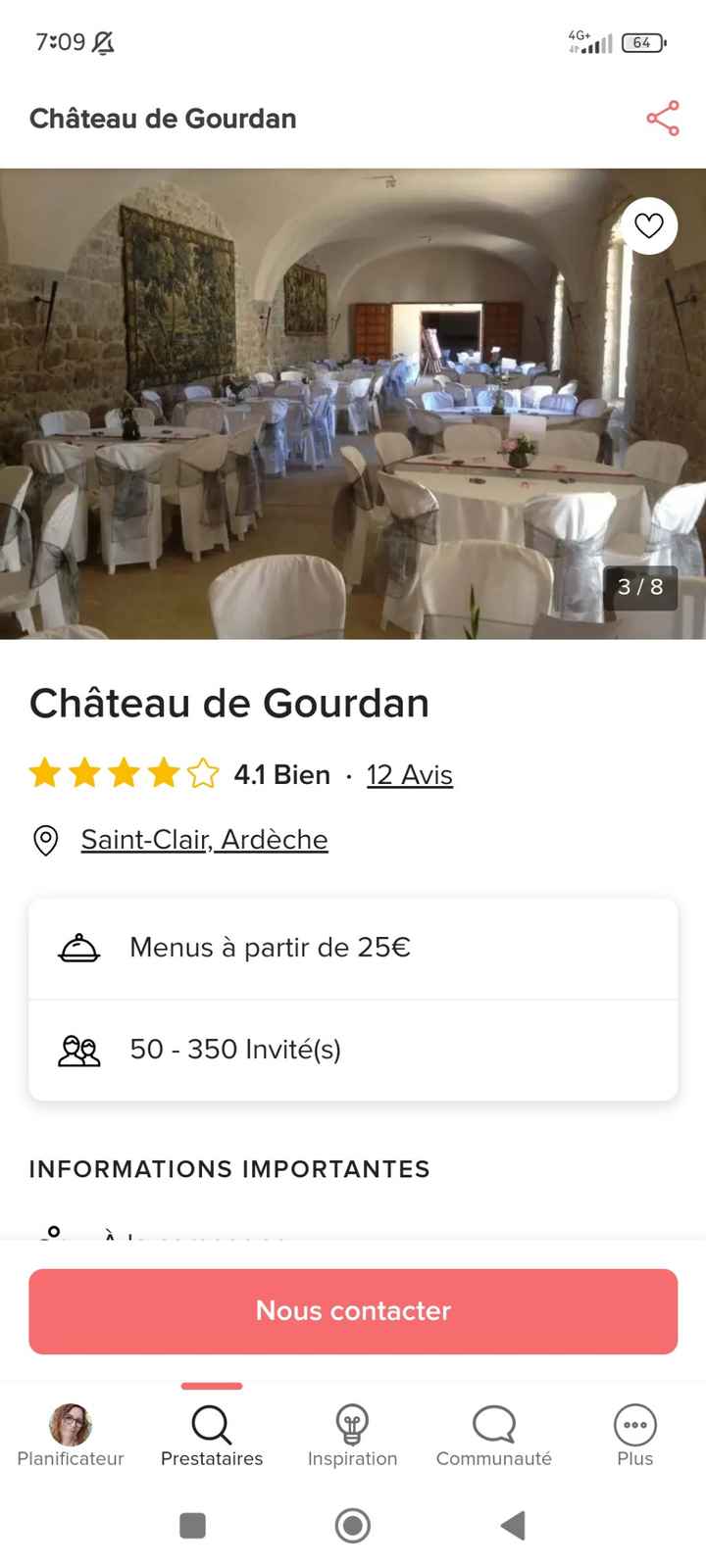Tap the menu cloche icon next to pricing

82,947
